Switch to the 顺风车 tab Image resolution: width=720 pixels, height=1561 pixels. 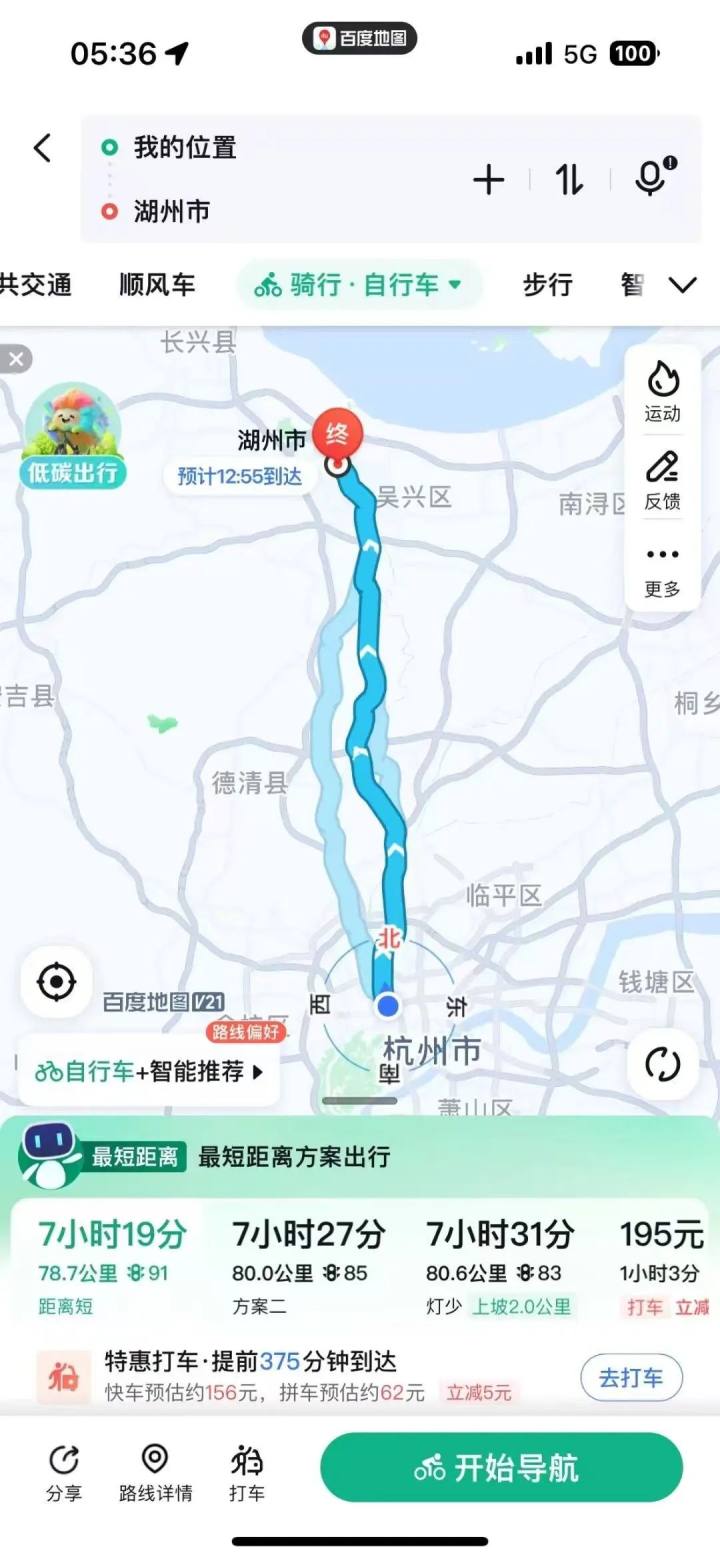tap(157, 285)
